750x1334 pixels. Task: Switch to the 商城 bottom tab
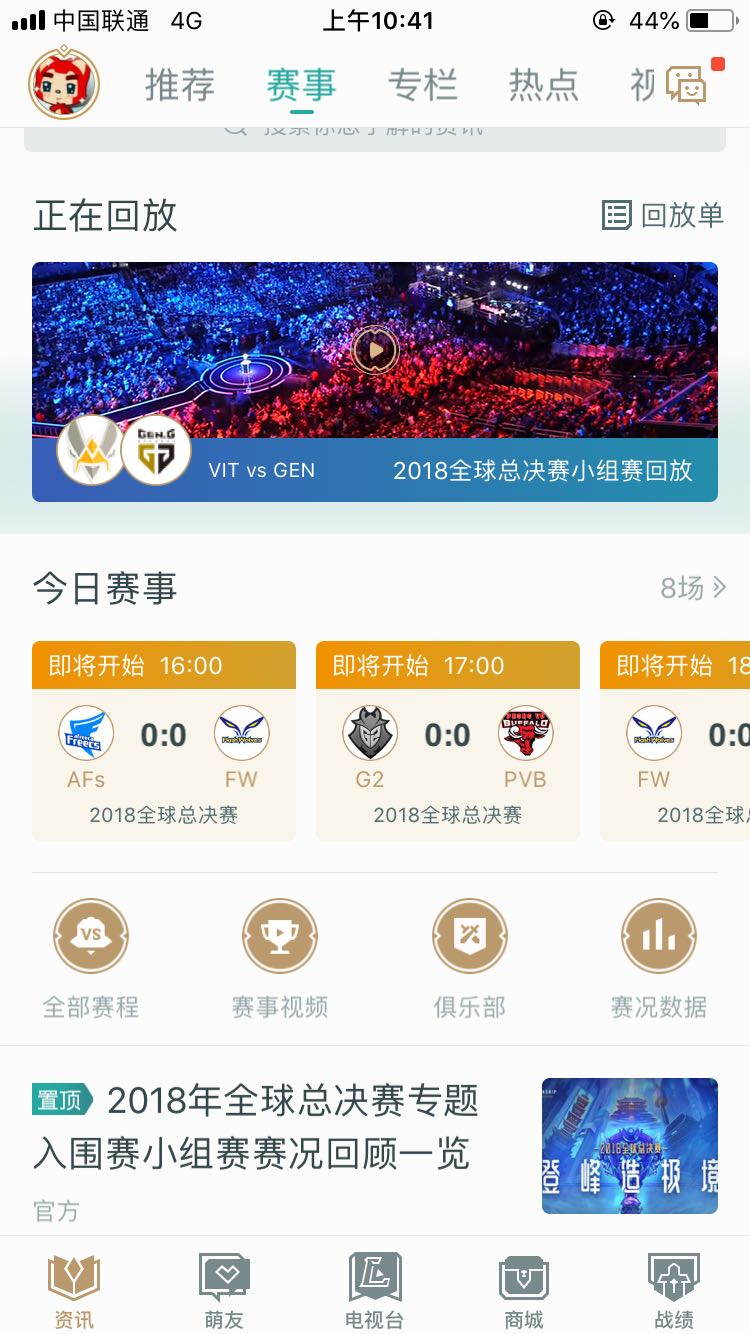[524, 1290]
